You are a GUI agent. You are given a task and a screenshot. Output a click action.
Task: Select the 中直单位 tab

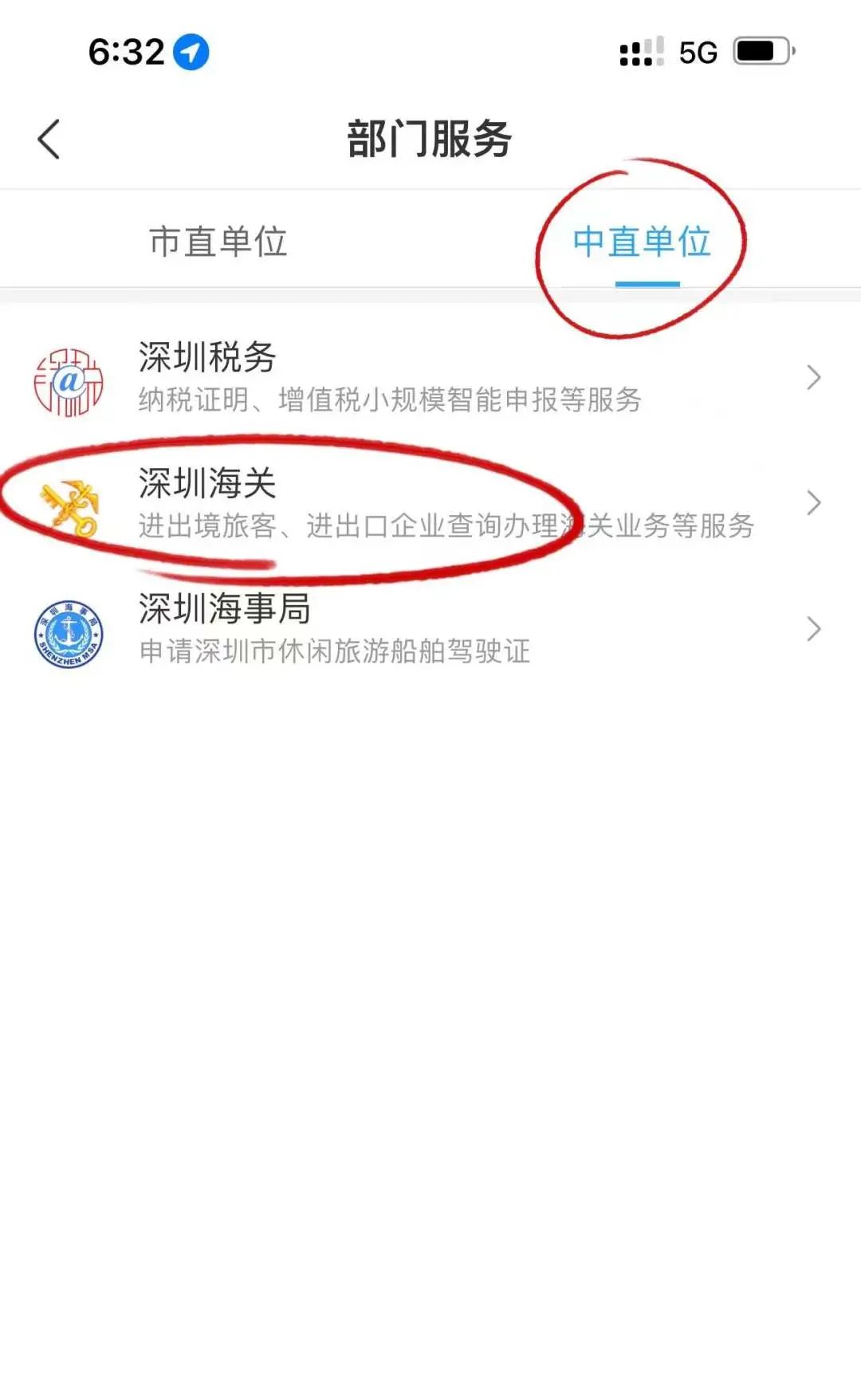(x=642, y=241)
